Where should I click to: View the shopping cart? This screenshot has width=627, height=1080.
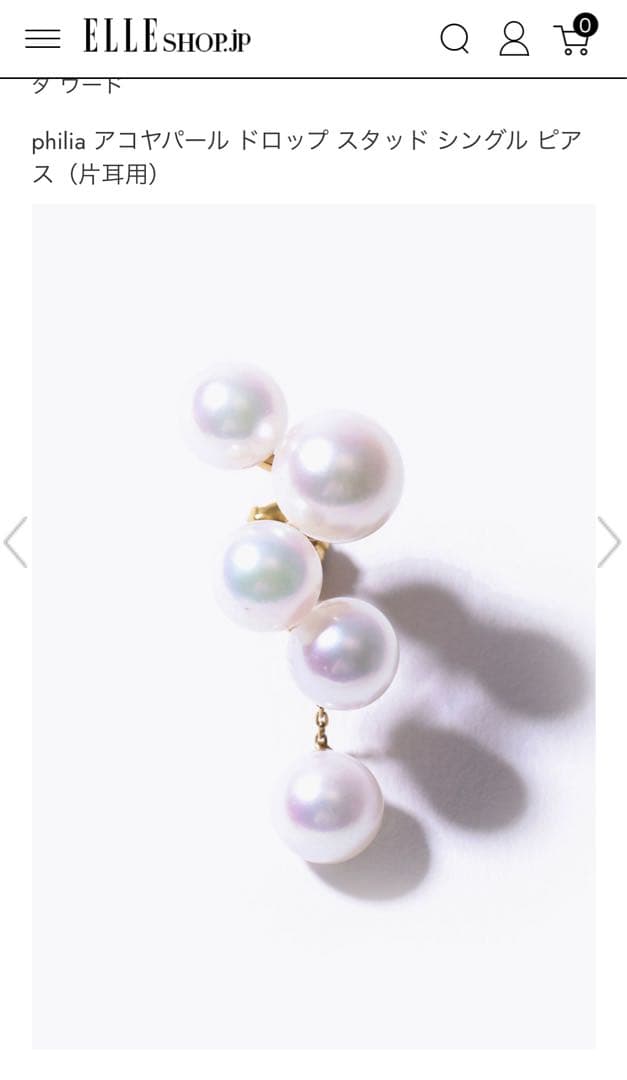tap(574, 37)
